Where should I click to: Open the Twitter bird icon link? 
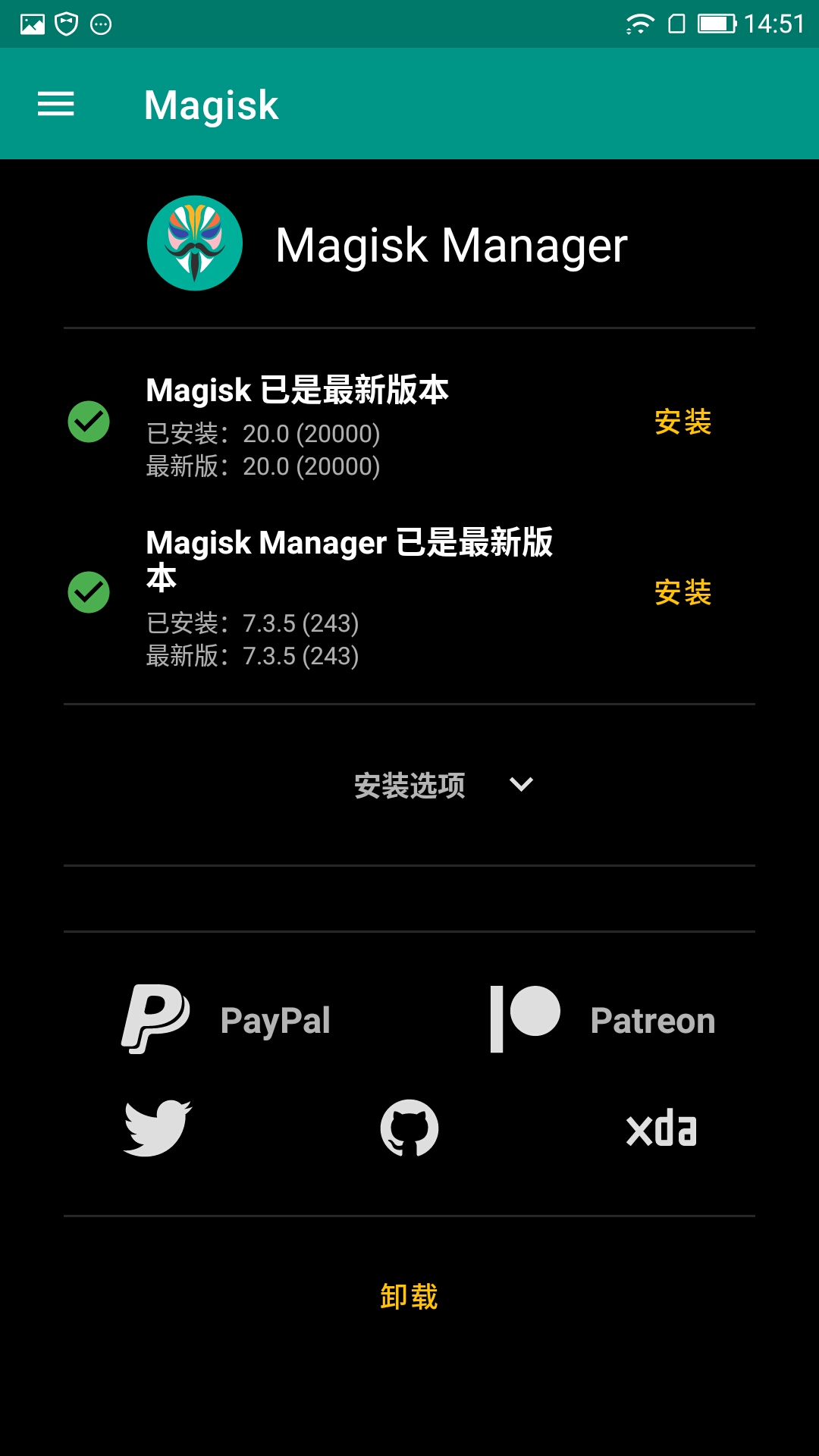coord(158,1128)
